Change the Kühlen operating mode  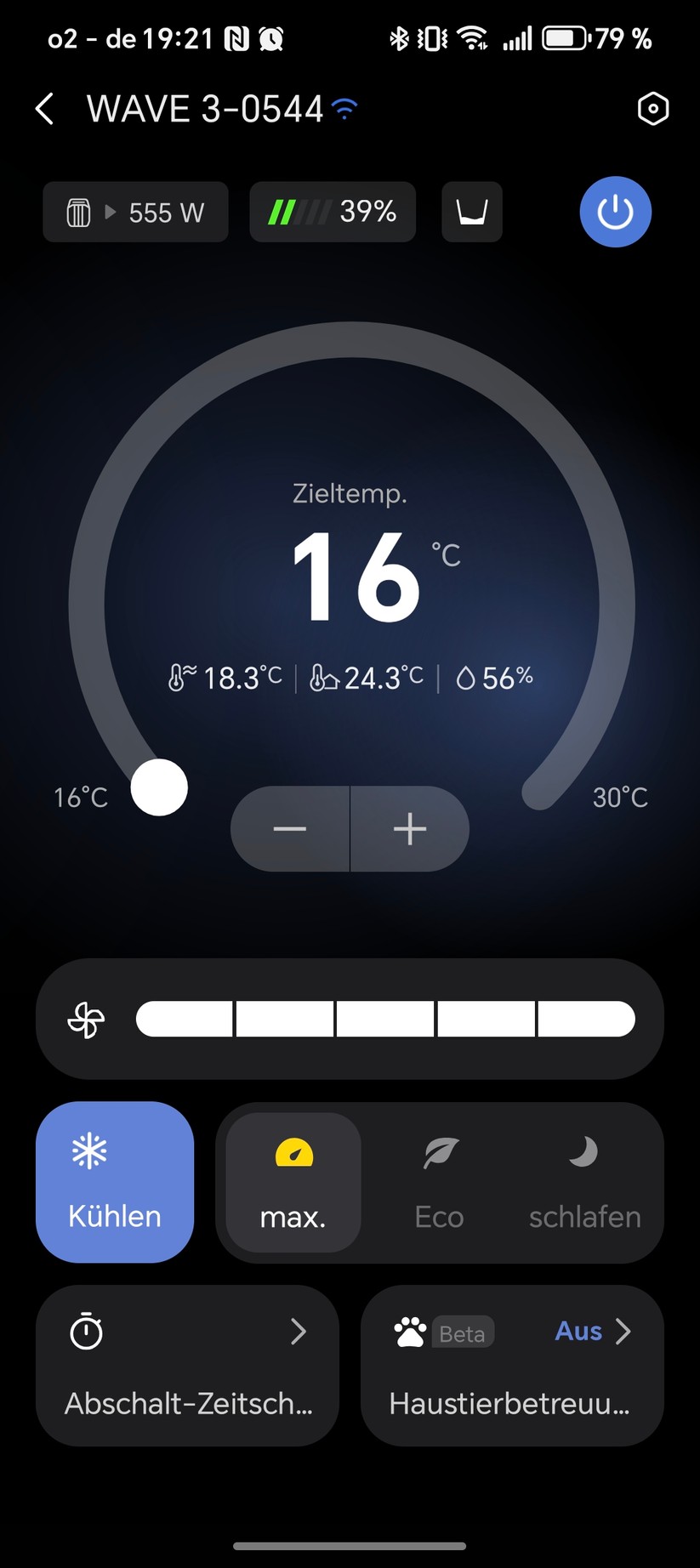115,1182
